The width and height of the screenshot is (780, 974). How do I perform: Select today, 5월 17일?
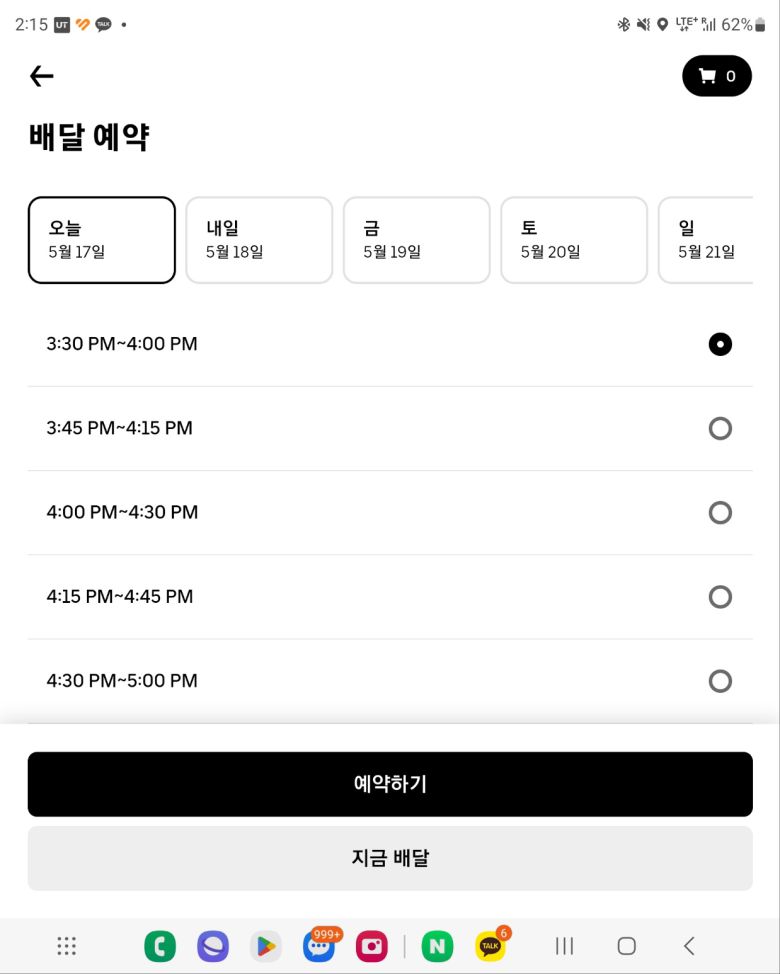tap(102, 240)
